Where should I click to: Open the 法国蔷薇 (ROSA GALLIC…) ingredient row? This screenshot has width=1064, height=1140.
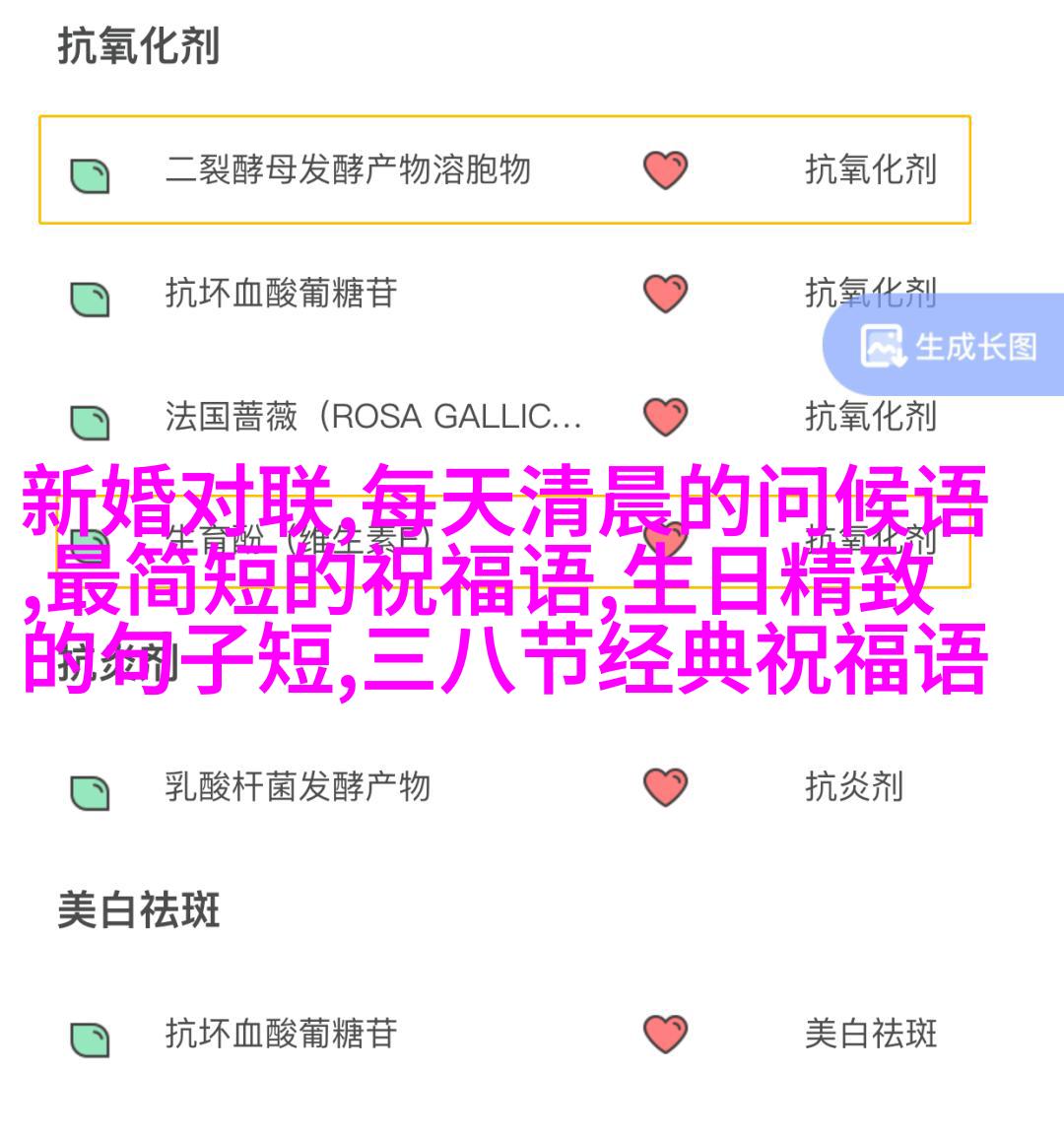[372, 417]
